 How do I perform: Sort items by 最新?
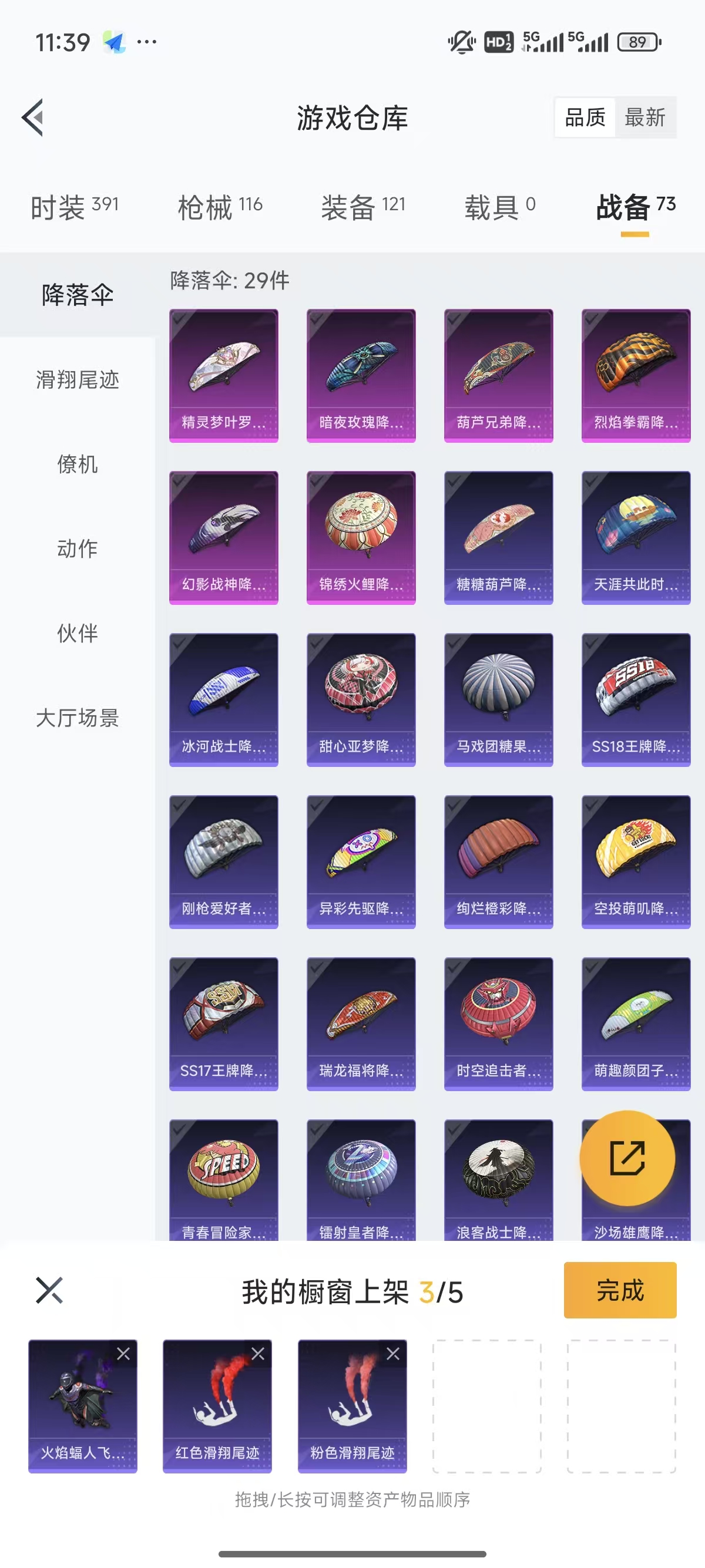644,117
